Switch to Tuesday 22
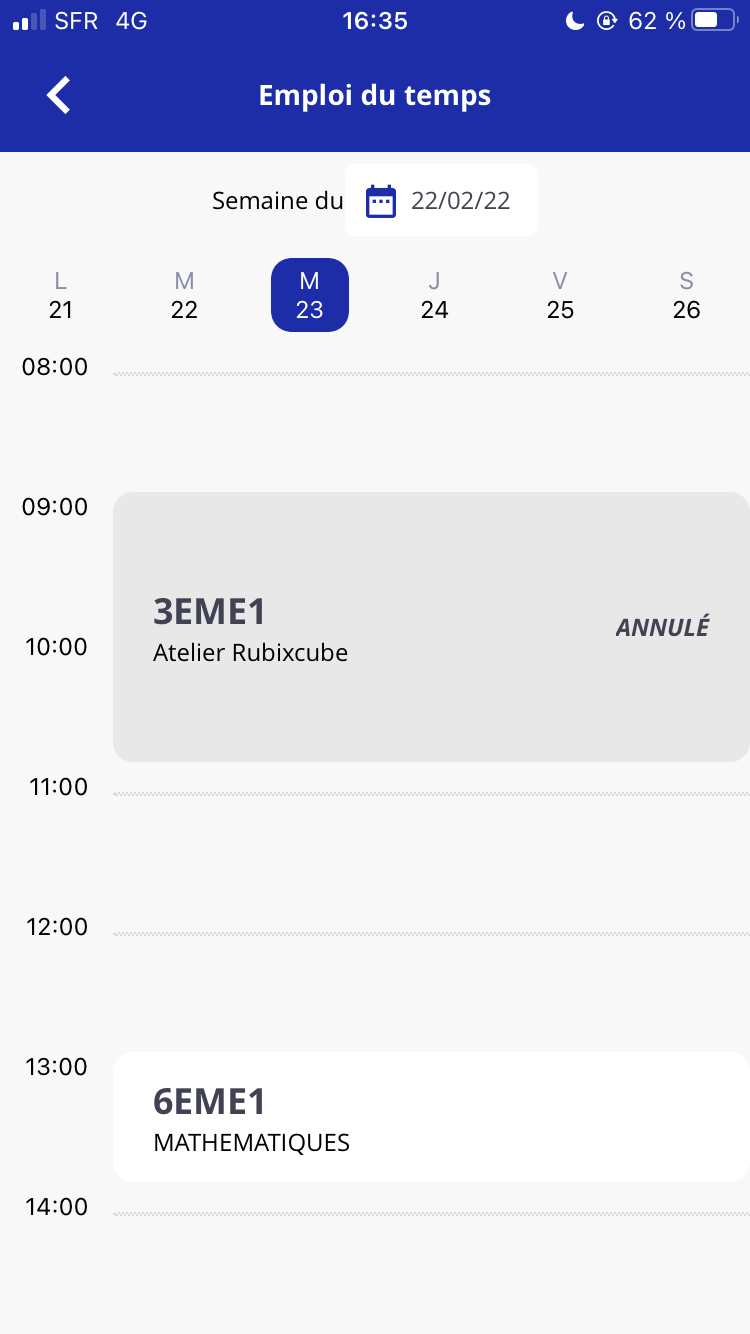750x1334 pixels. 185,296
